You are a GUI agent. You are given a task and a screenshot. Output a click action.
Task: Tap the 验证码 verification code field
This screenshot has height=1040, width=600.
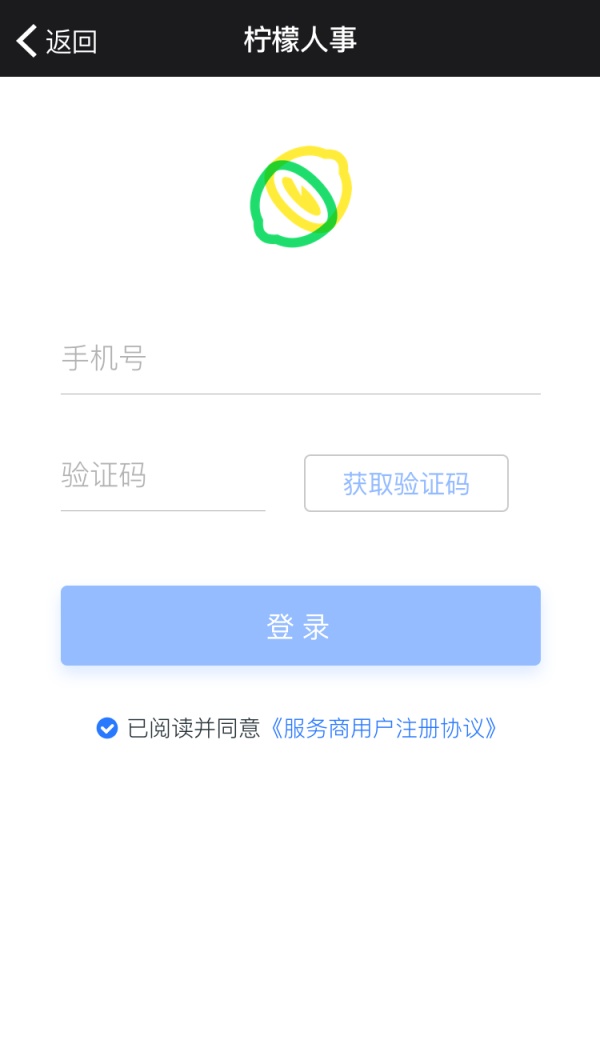[163, 476]
